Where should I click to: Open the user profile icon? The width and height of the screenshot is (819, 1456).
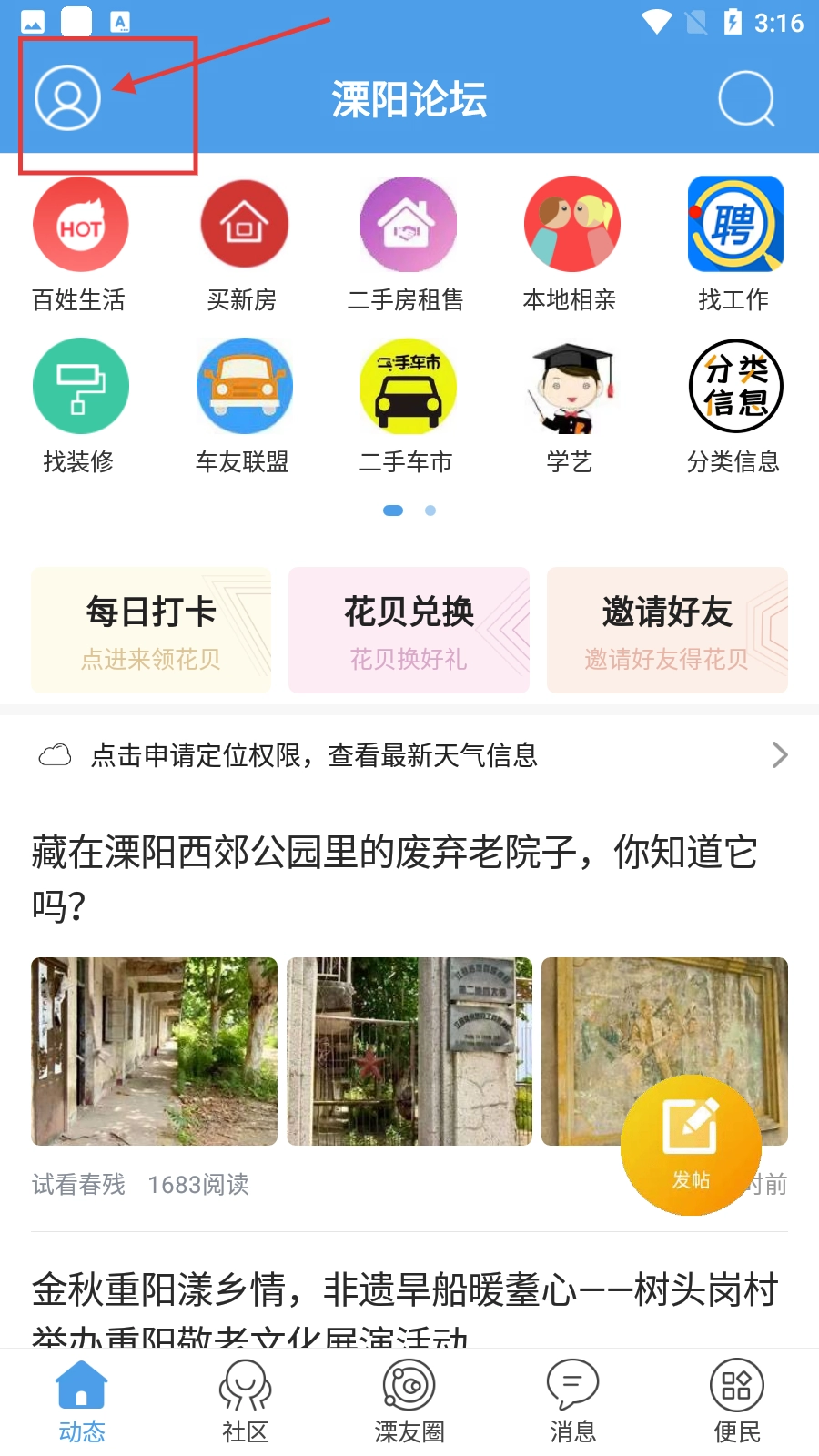[67, 97]
